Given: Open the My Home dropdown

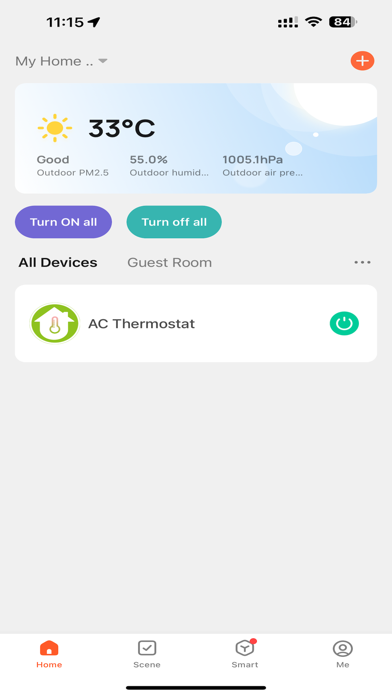Looking at the screenshot, I should pos(61,61).
